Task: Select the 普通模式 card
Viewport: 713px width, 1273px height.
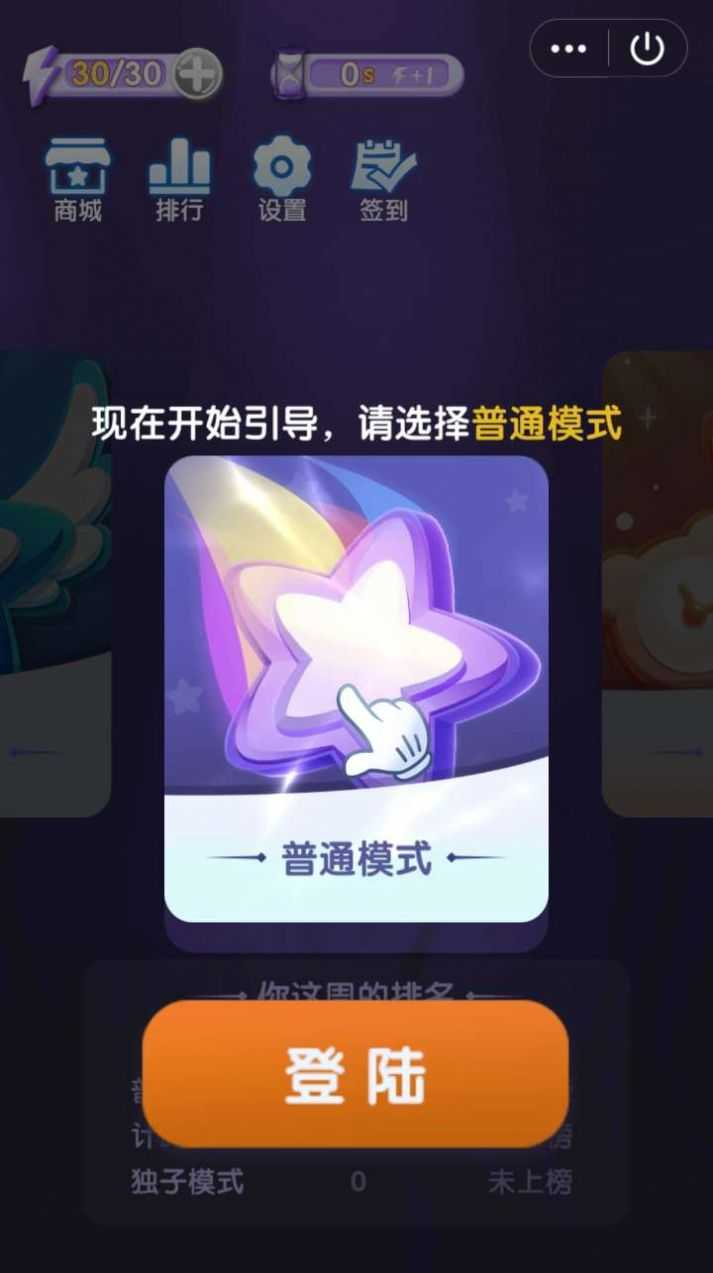Action: pos(356,688)
